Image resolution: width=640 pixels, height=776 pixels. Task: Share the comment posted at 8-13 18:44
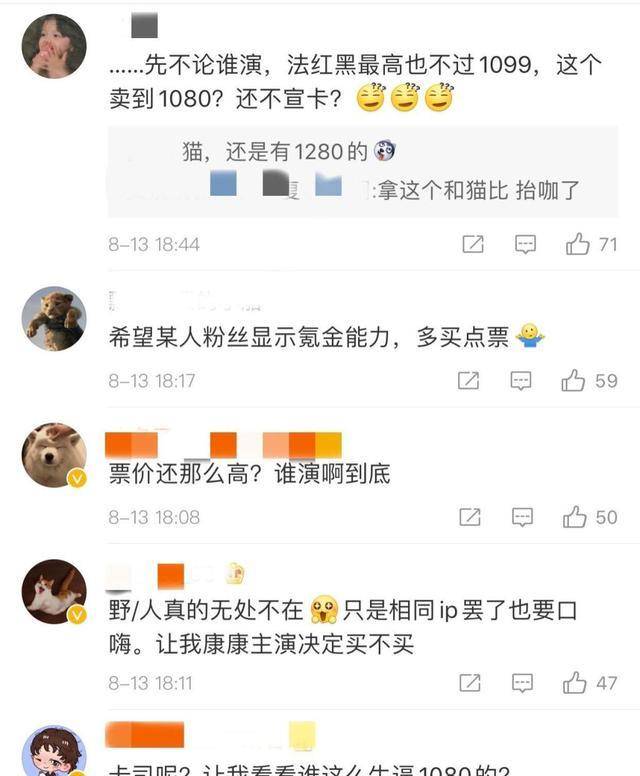pos(472,244)
